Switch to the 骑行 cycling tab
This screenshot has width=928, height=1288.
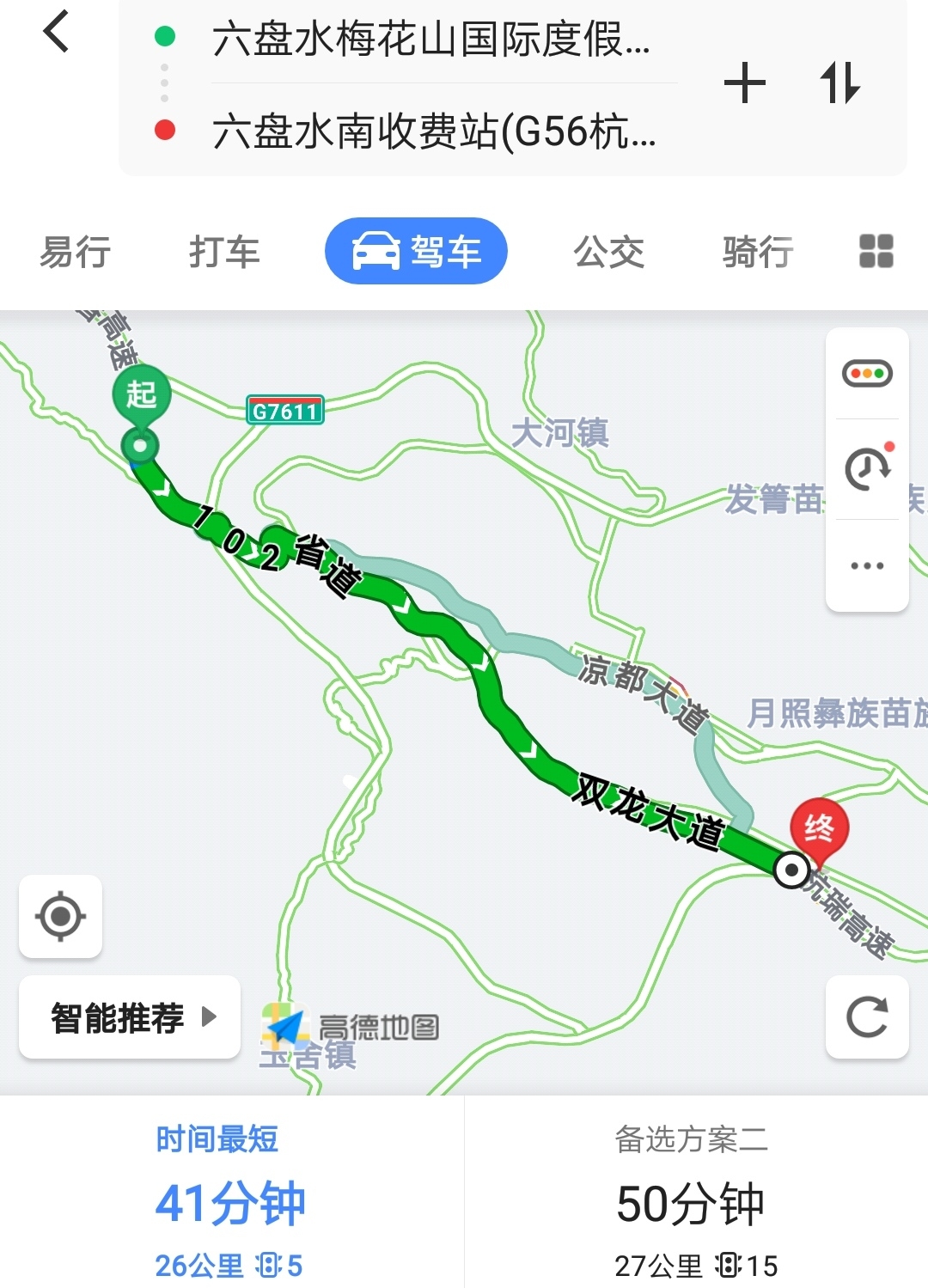pyautogui.click(x=758, y=252)
